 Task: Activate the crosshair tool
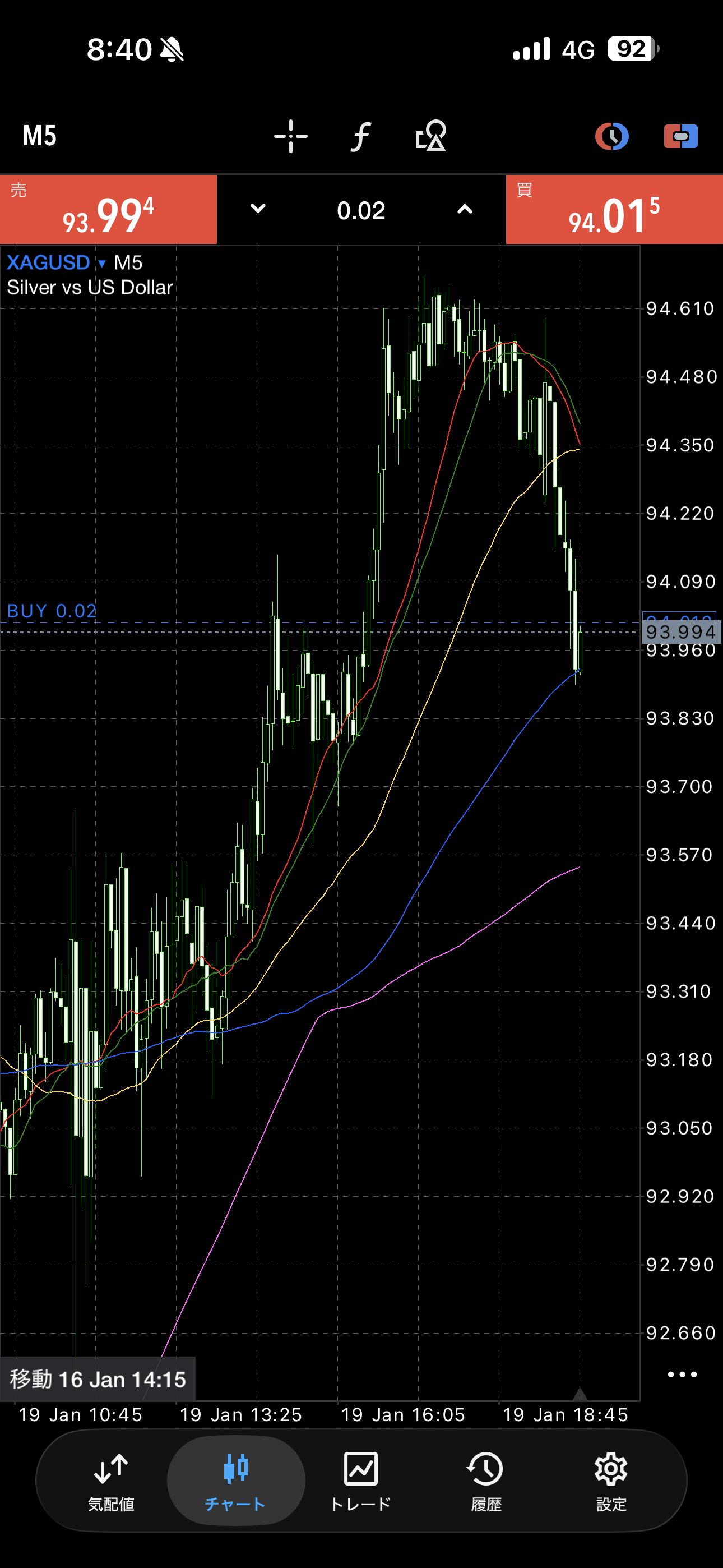click(291, 136)
